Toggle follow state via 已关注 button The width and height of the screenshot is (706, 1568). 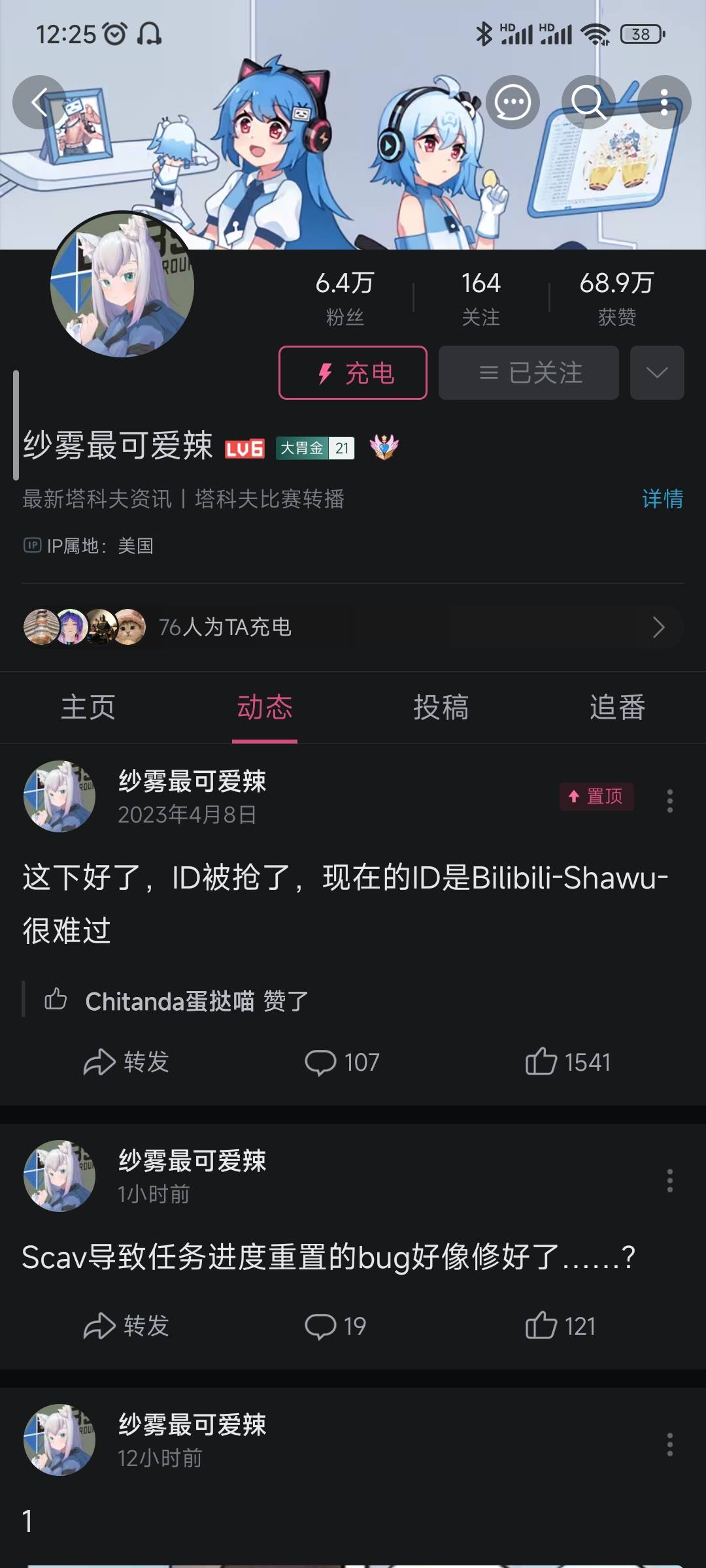coord(527,373)
